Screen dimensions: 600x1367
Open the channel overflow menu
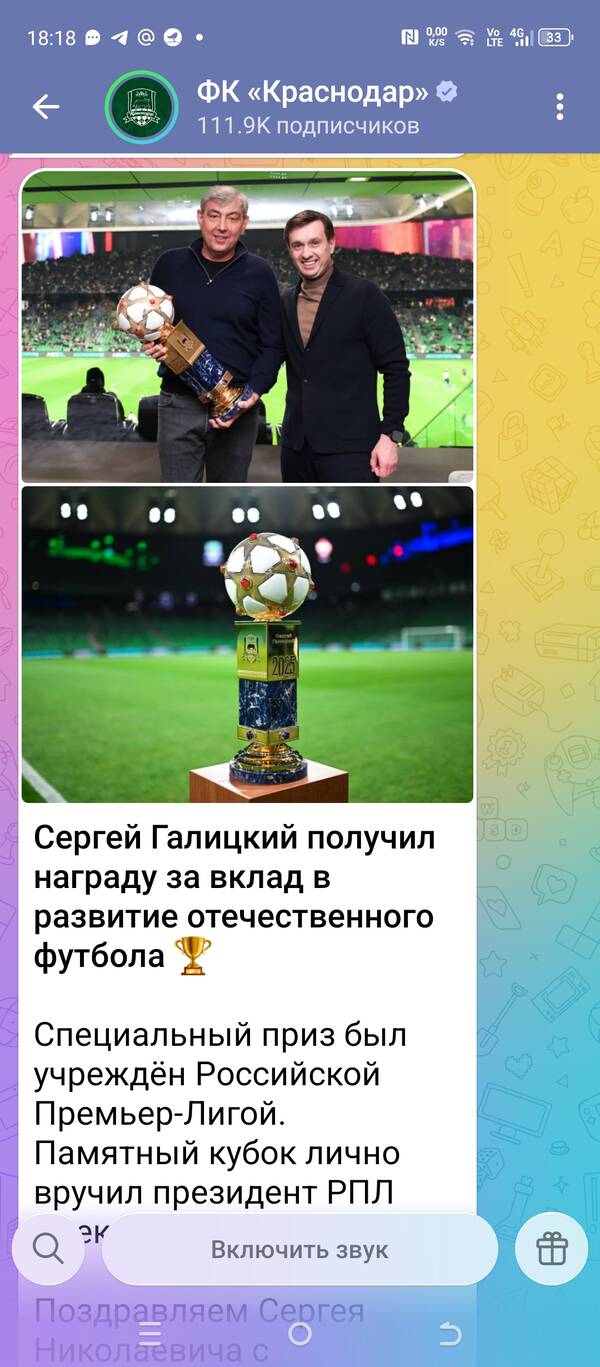click(x=559, y=107)
